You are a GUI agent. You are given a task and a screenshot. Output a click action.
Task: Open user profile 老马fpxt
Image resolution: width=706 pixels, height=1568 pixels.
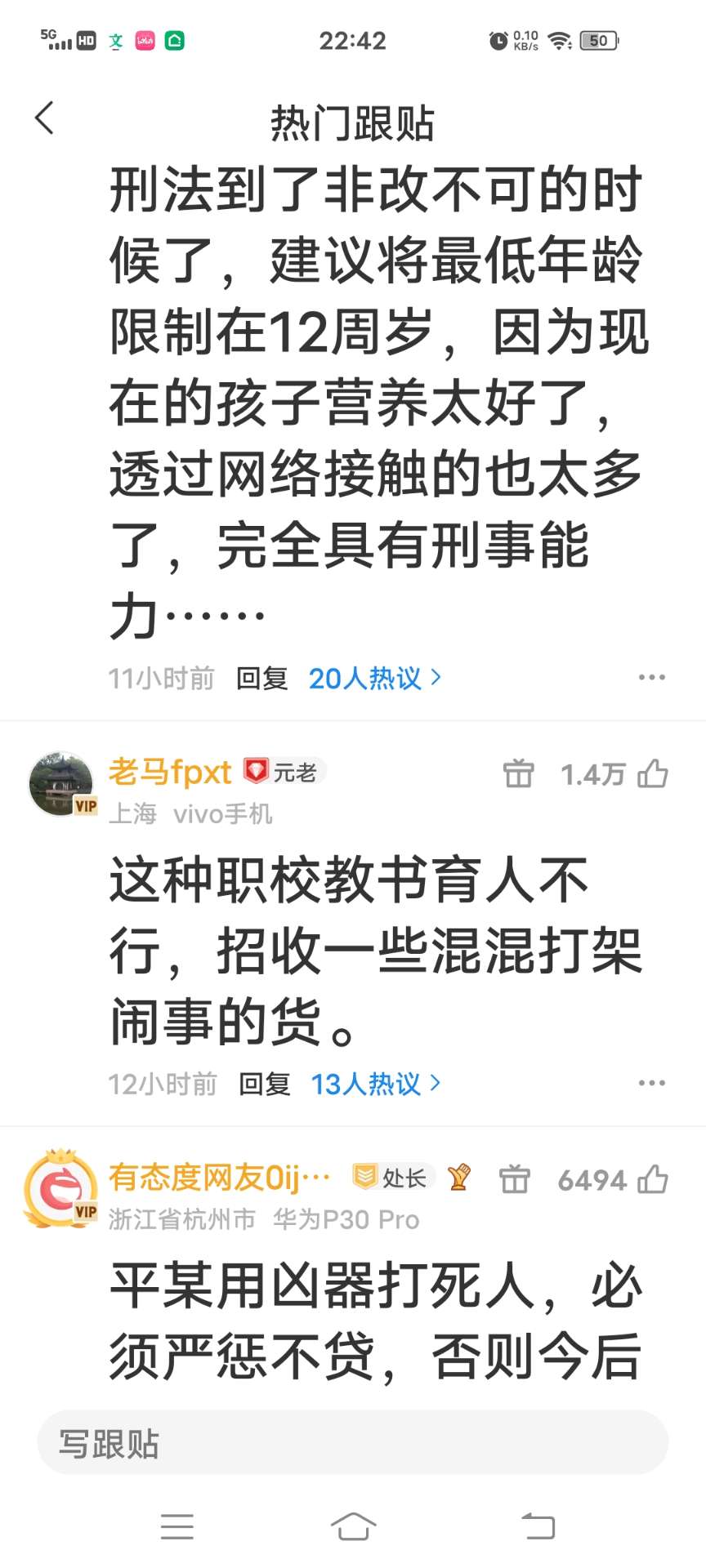tap(170, 772)
